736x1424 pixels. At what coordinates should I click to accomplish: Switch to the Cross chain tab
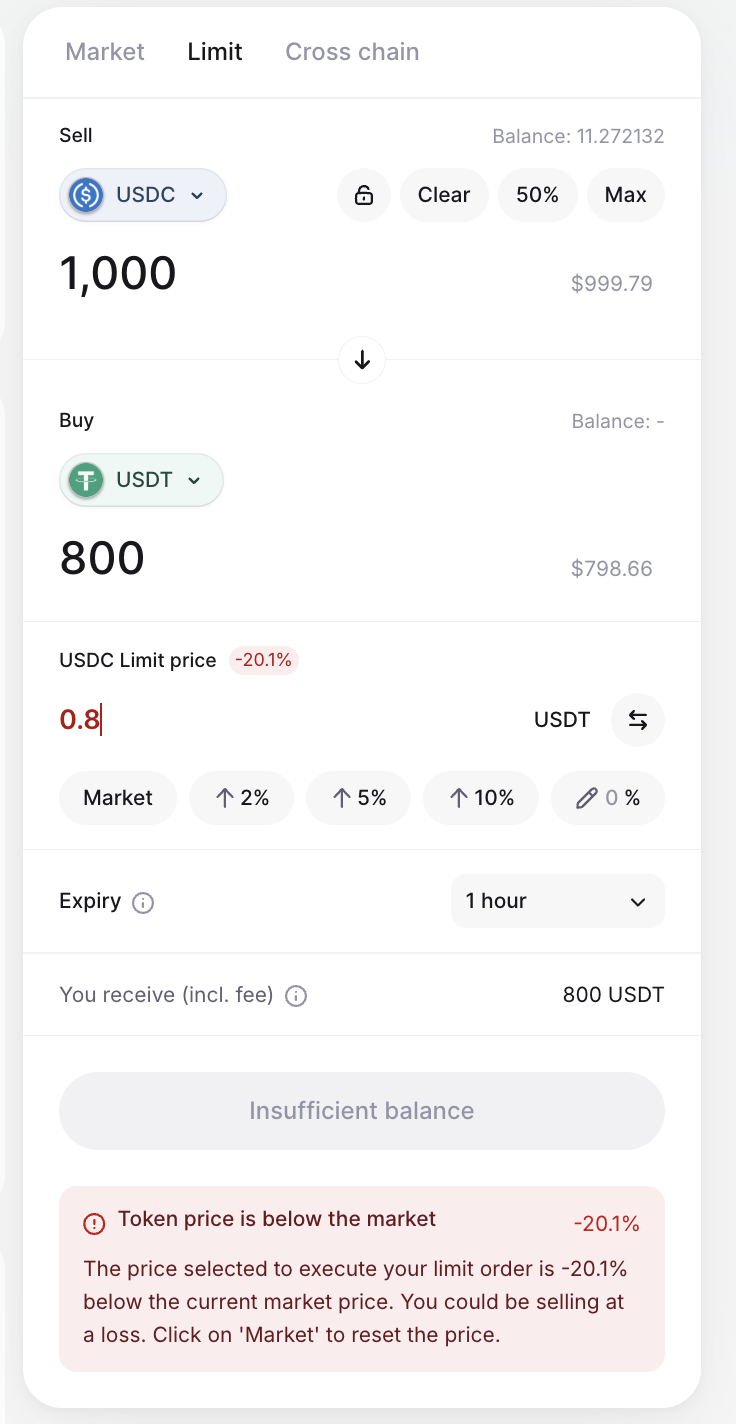coord(352,52)
